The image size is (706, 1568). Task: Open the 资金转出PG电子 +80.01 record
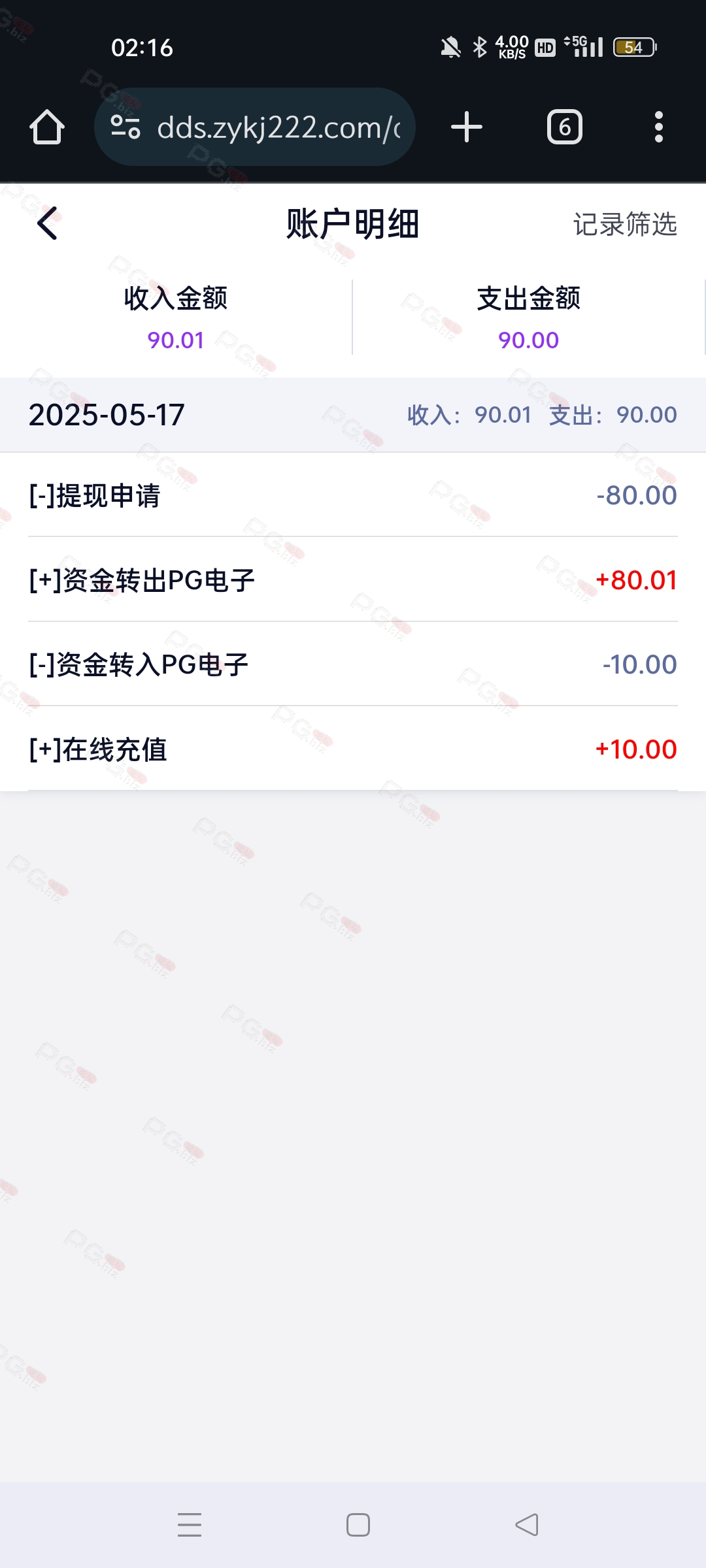[x=353, y=580]
